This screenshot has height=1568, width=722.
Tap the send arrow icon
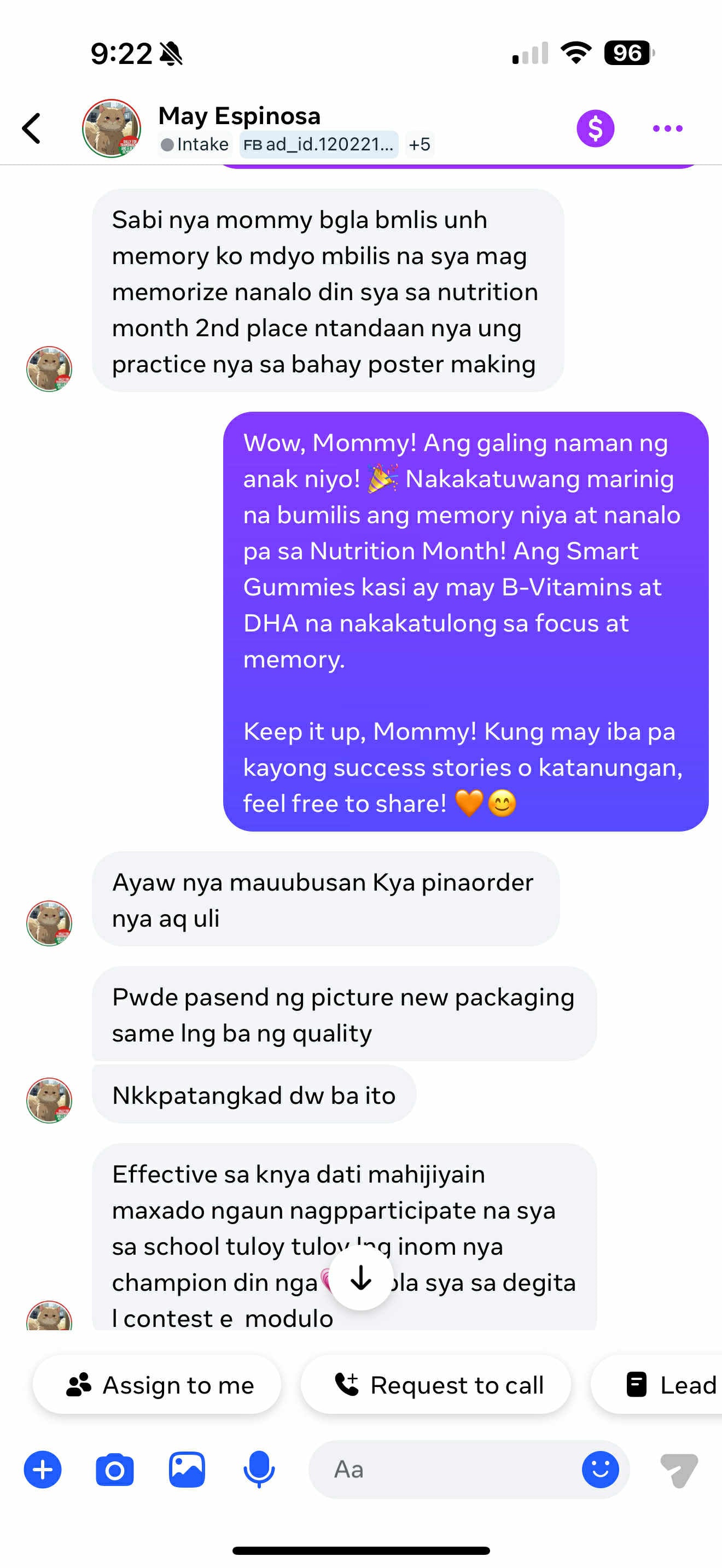(x=679, y=1470)
